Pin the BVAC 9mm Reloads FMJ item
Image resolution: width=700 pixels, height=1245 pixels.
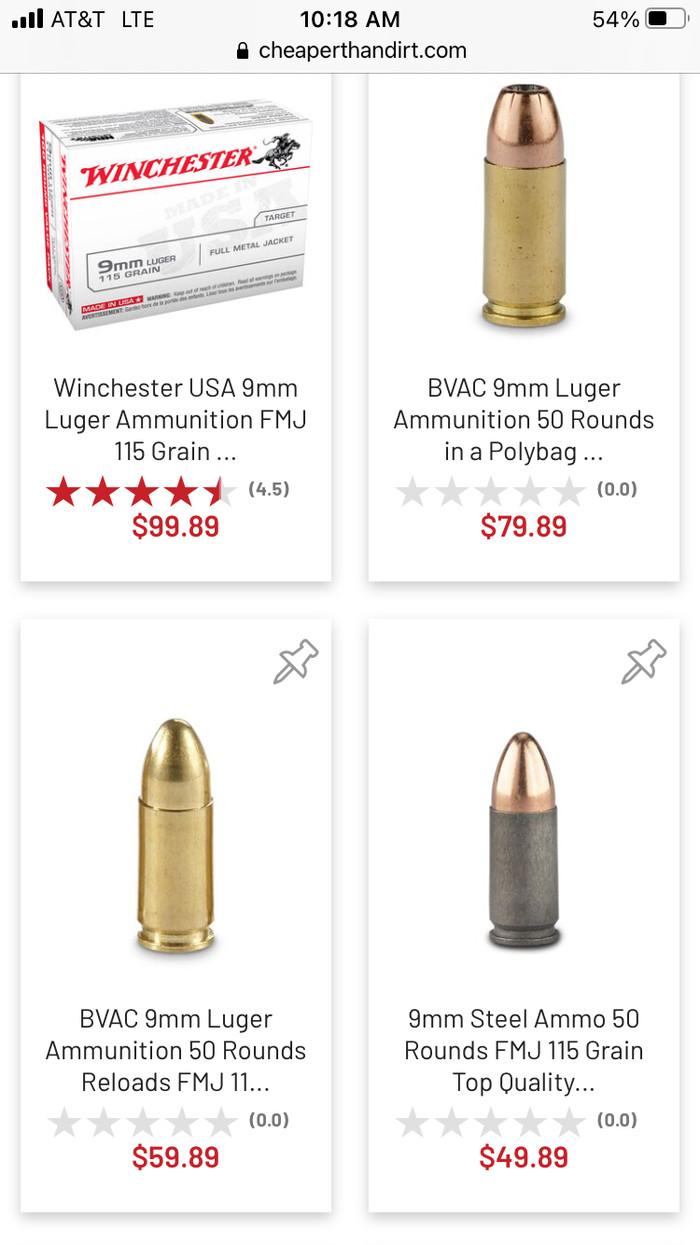[295, 662]
